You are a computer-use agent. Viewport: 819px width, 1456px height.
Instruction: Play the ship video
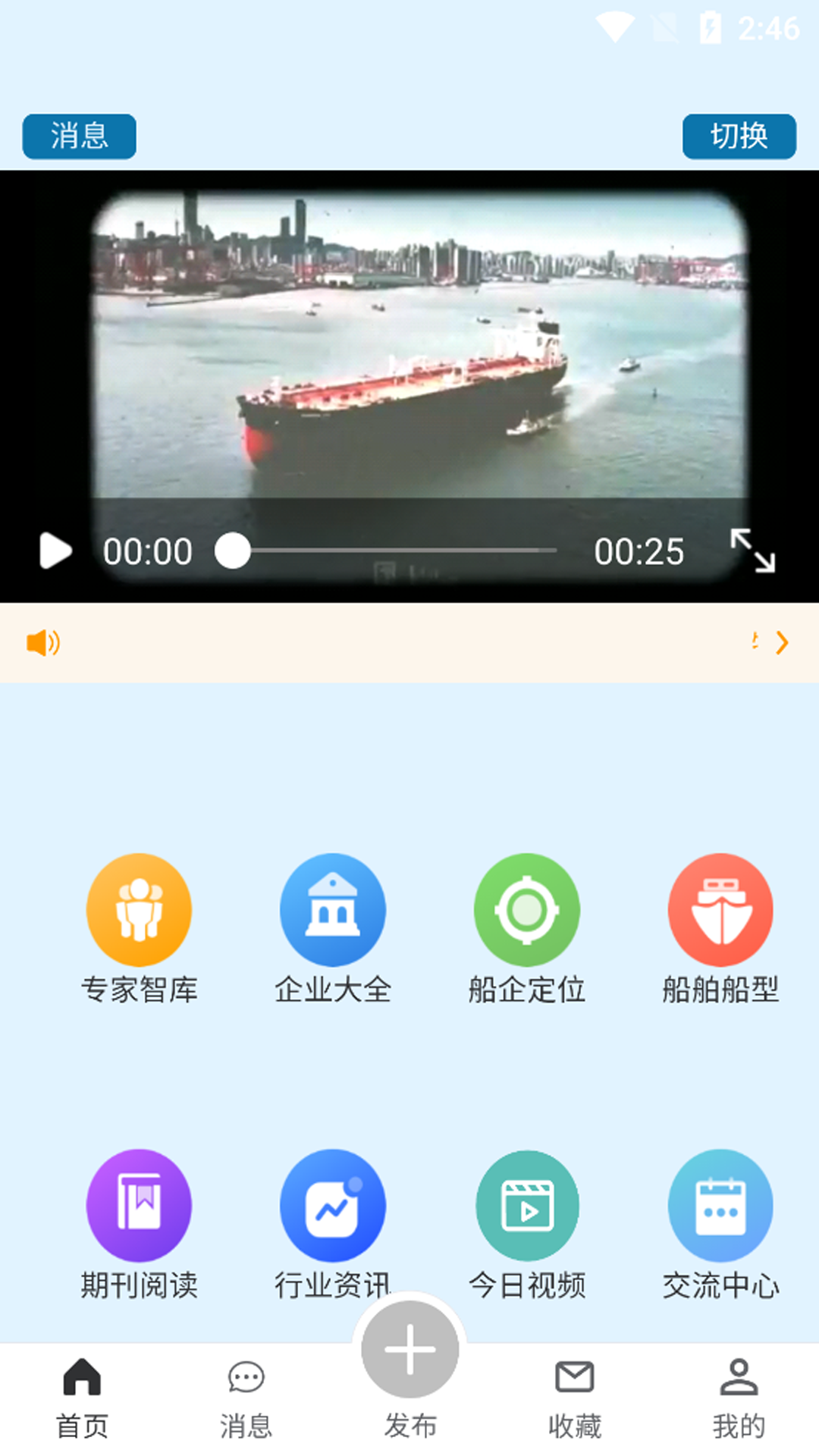point(53,551)
